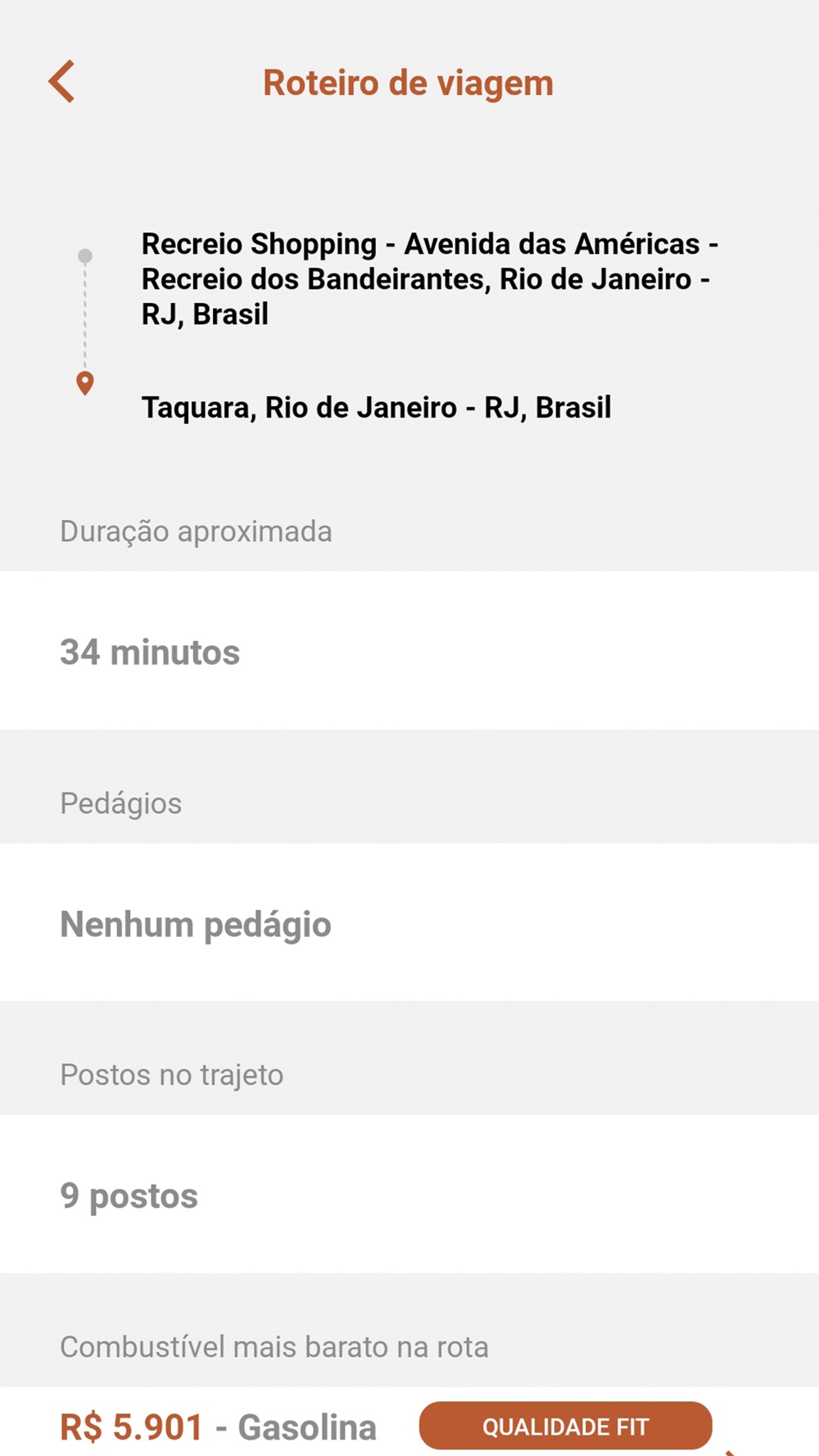This screenshot has height=1456, width=819.
Task: Go back from Roteiro de viagem
Action: tap(62, 82)
